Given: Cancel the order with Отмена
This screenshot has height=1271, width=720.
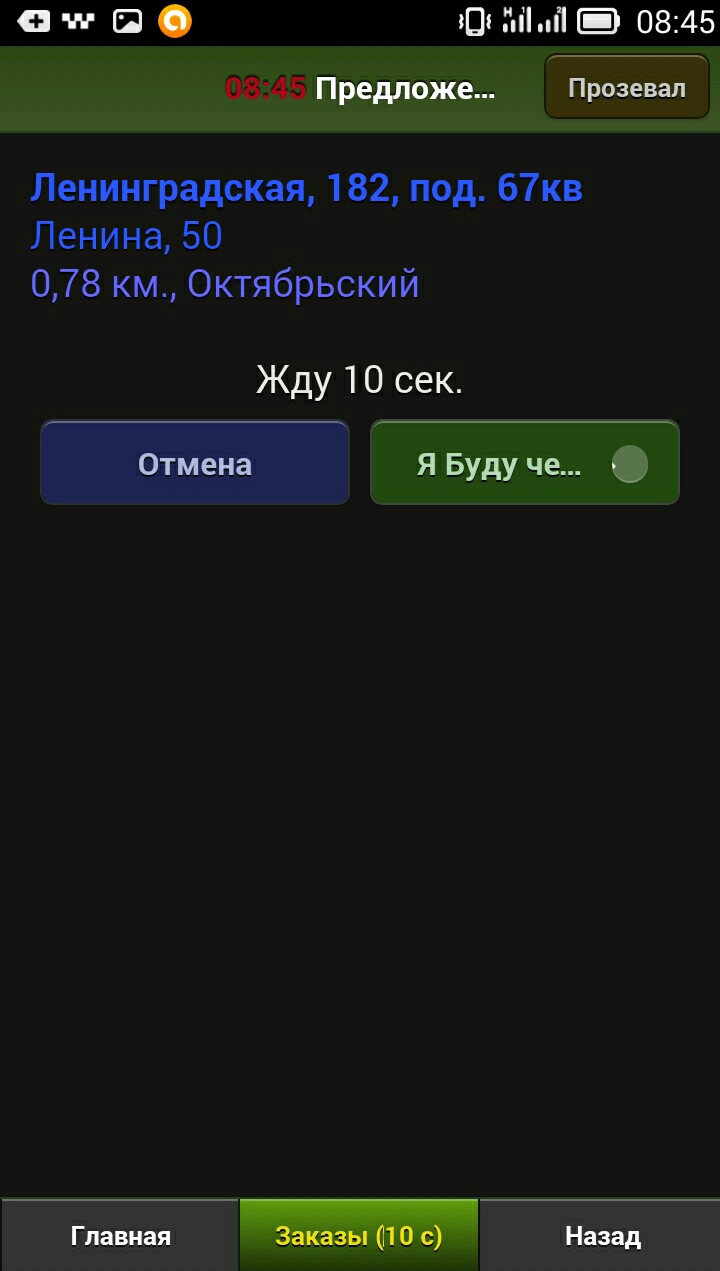Looking at the screenshot, I should tap(195, 463).
